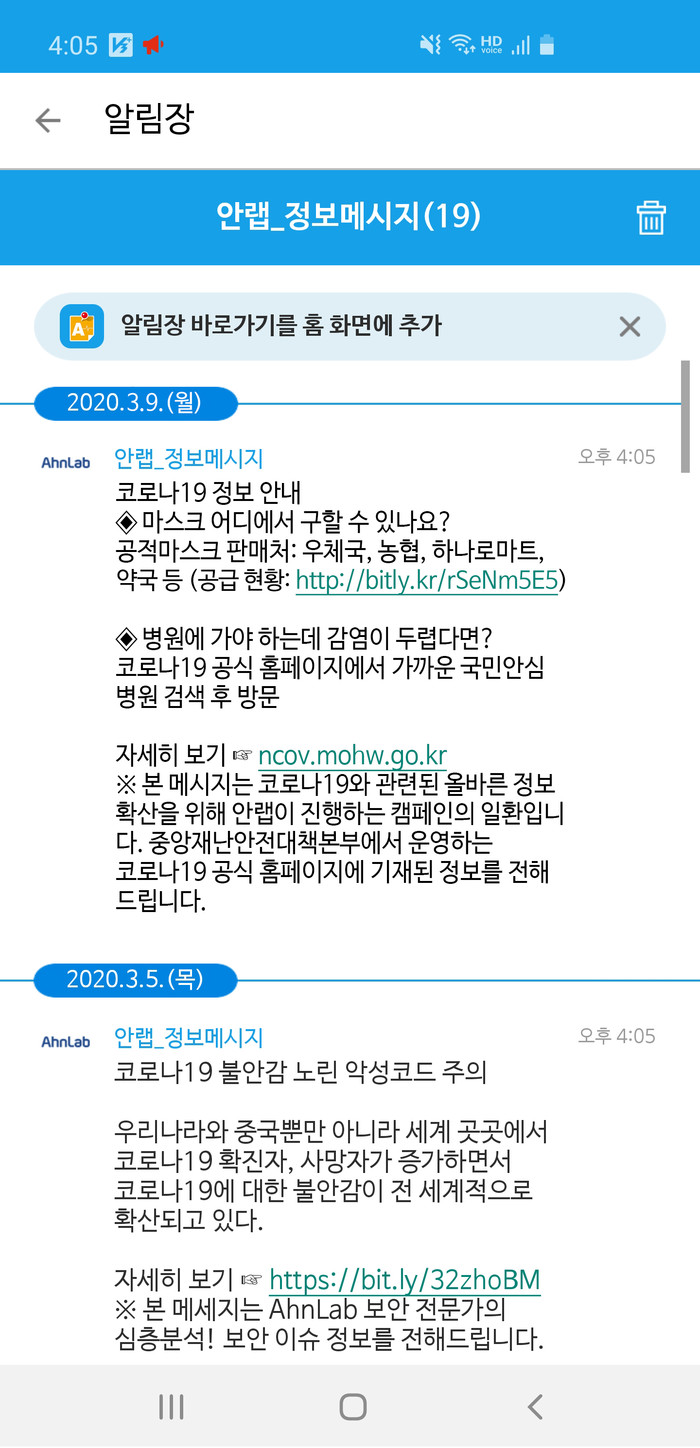Go back from the 알림장 screen
700x1448 pixels.
pos(47,121)
